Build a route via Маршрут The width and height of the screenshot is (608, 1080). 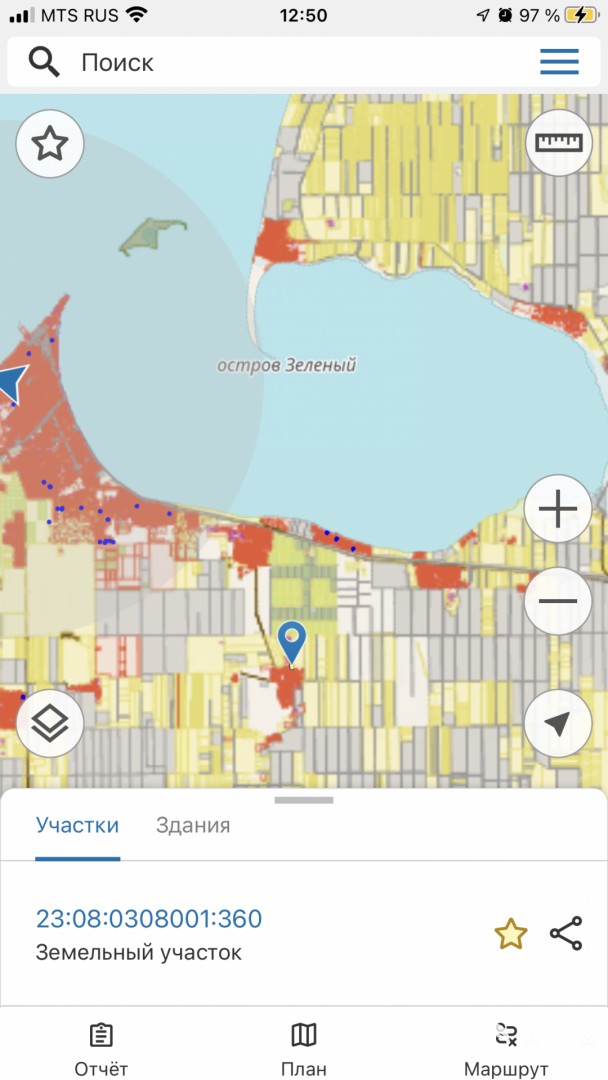pyautogui.click(x=506, y=1050)
